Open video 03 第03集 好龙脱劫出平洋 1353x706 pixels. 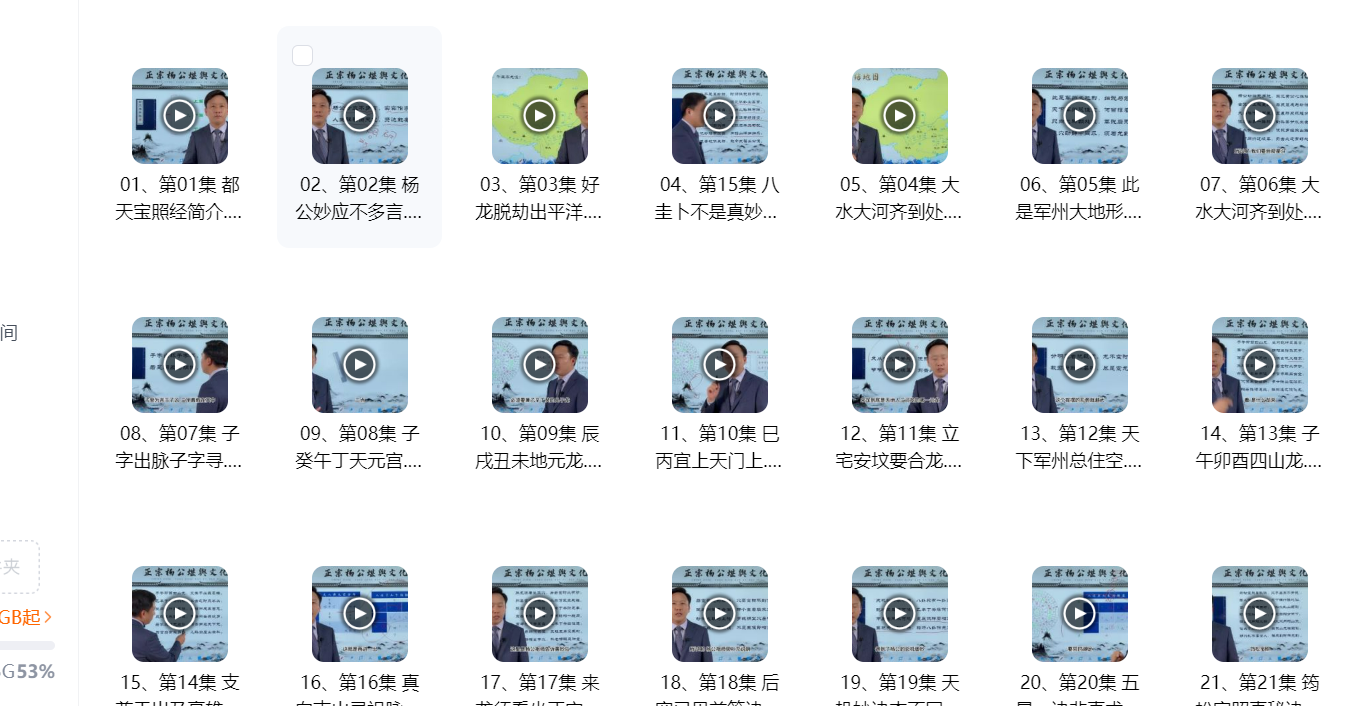540,116
